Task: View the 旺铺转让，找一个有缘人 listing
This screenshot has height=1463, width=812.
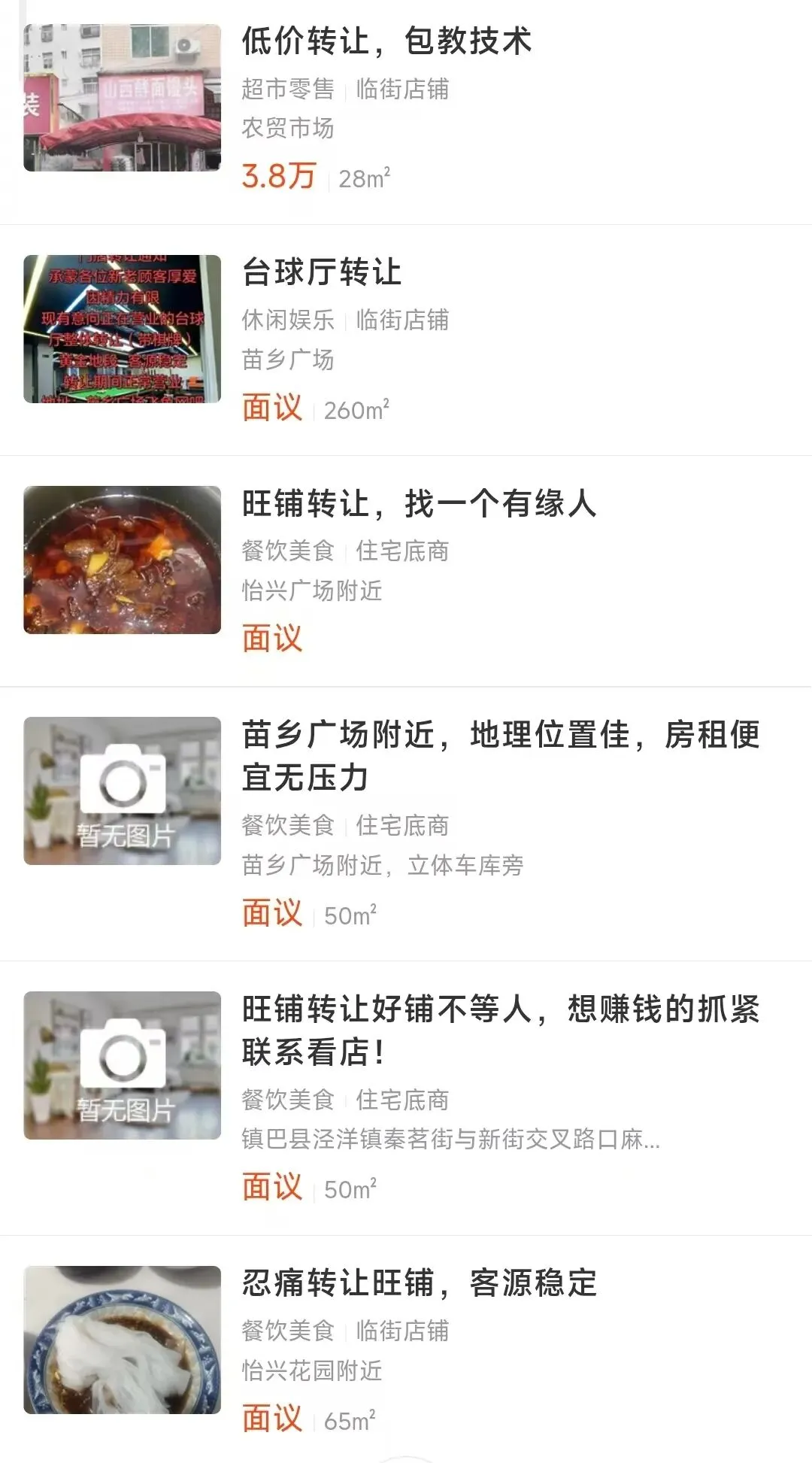Action: coord(406,571)
